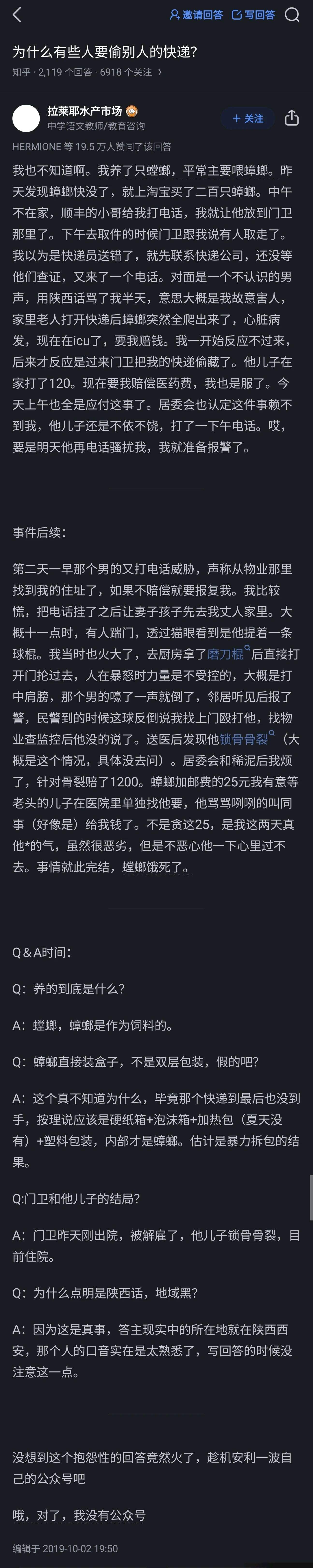Open 拉莱耶水产市场 author profile
313x1568 pixels.
point(85,111)
